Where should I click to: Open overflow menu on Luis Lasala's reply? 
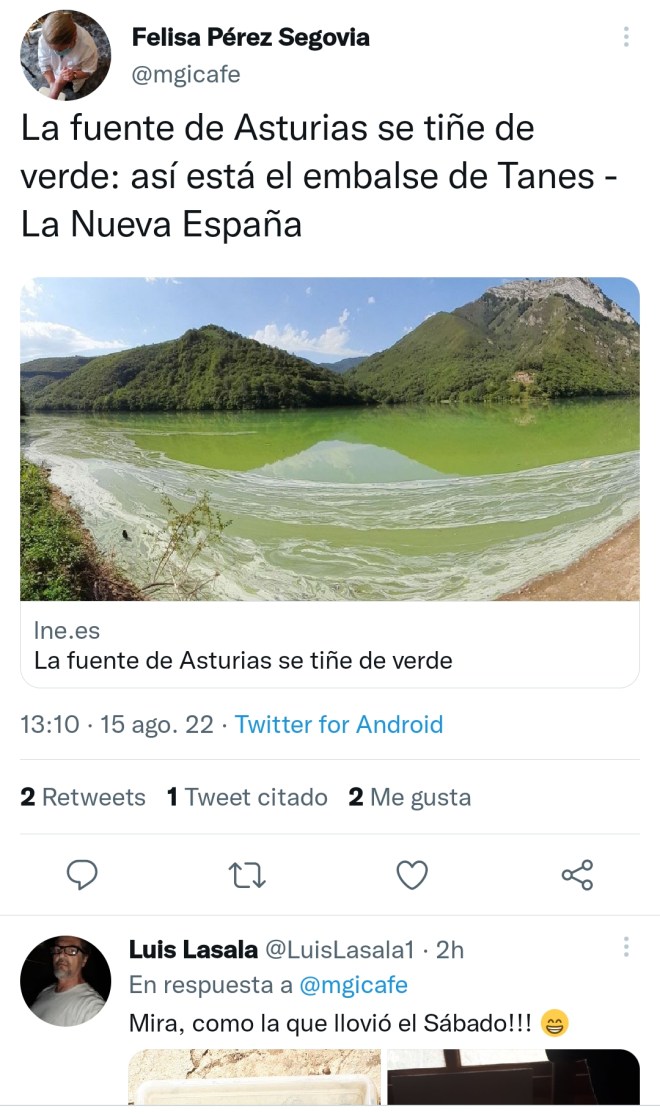coord(626,947)
